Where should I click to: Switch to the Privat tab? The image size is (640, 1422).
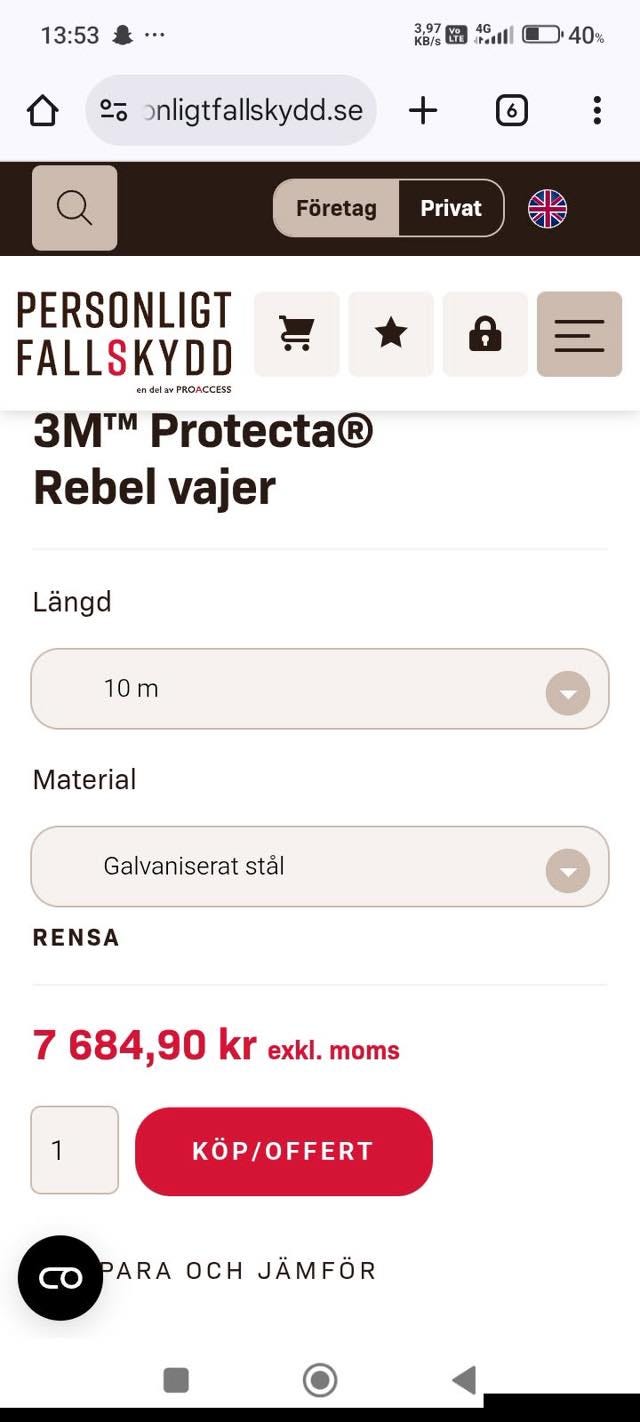[x=450, y=208]
